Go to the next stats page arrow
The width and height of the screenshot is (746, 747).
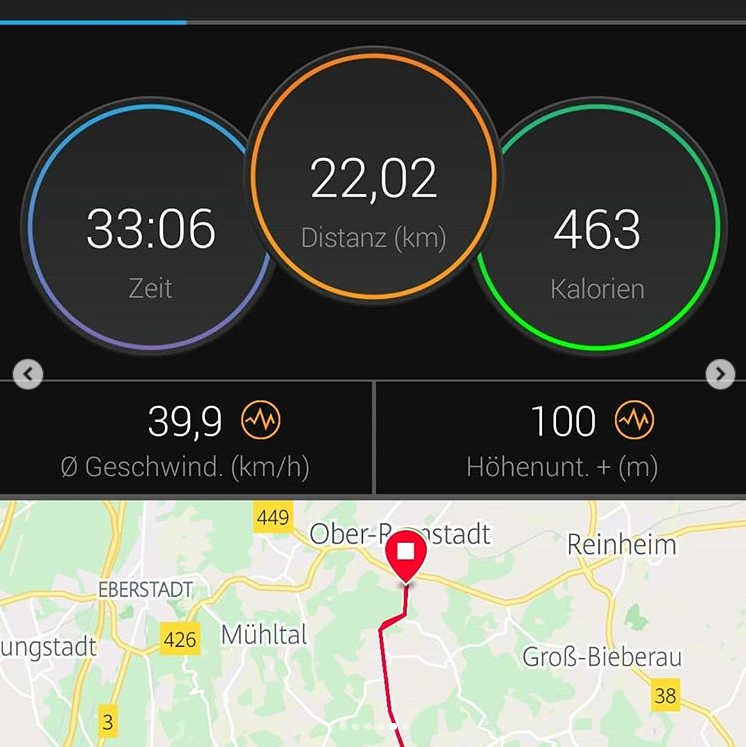pos(720,374)
